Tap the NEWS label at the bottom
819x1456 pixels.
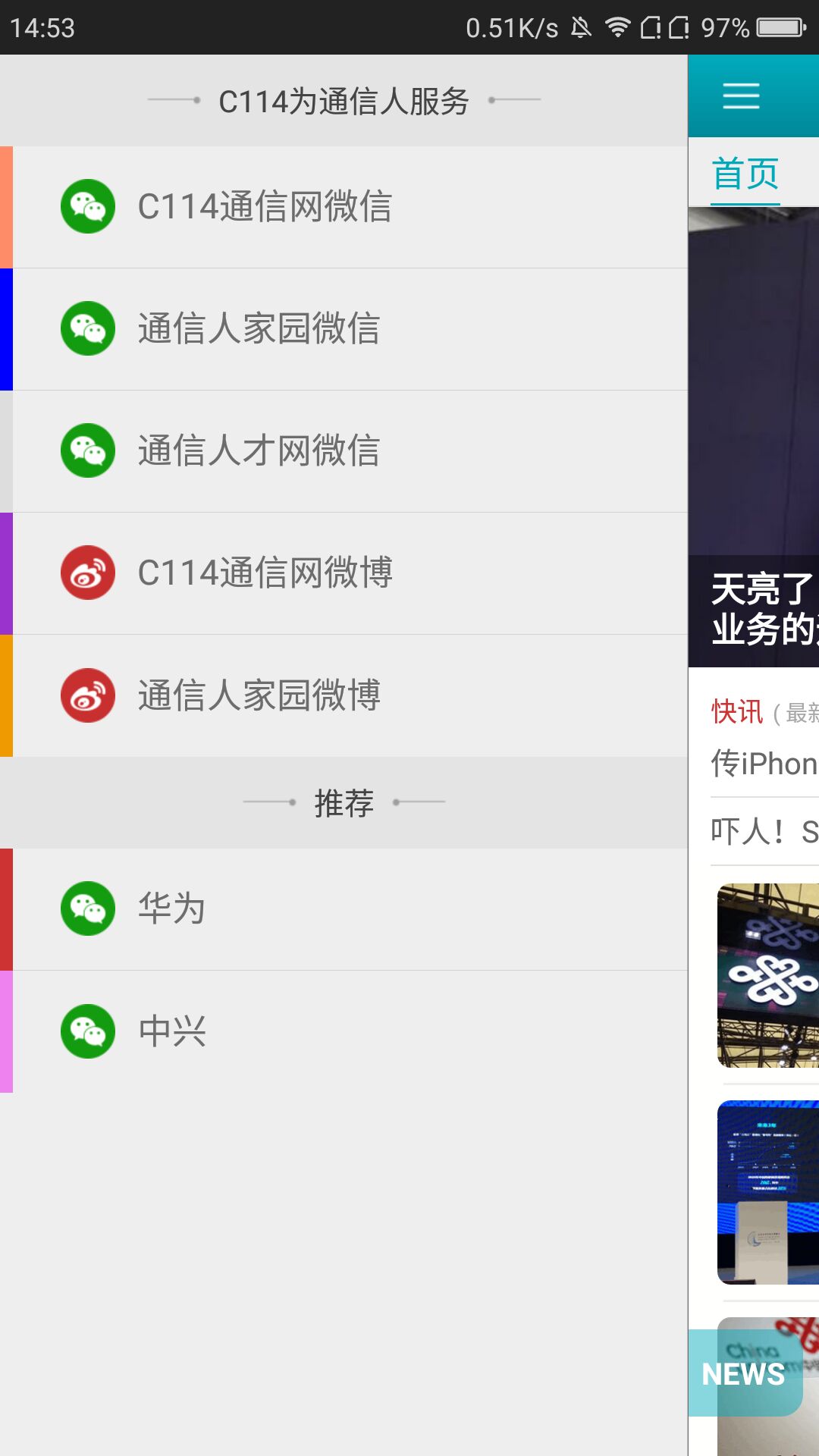[744, 1374]
